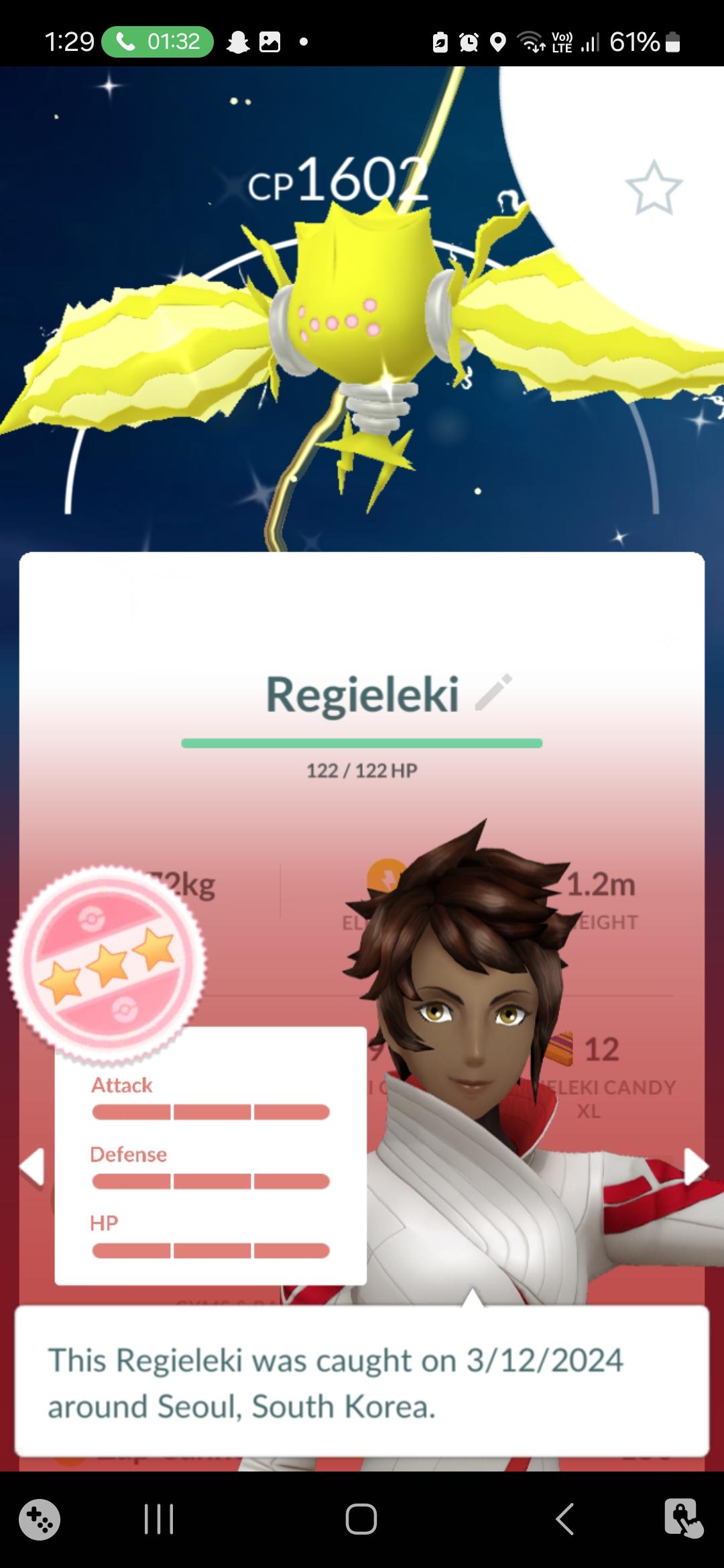
Task: Go to the next Pokémon with the right arrow
Action: tap(695, 1167)
